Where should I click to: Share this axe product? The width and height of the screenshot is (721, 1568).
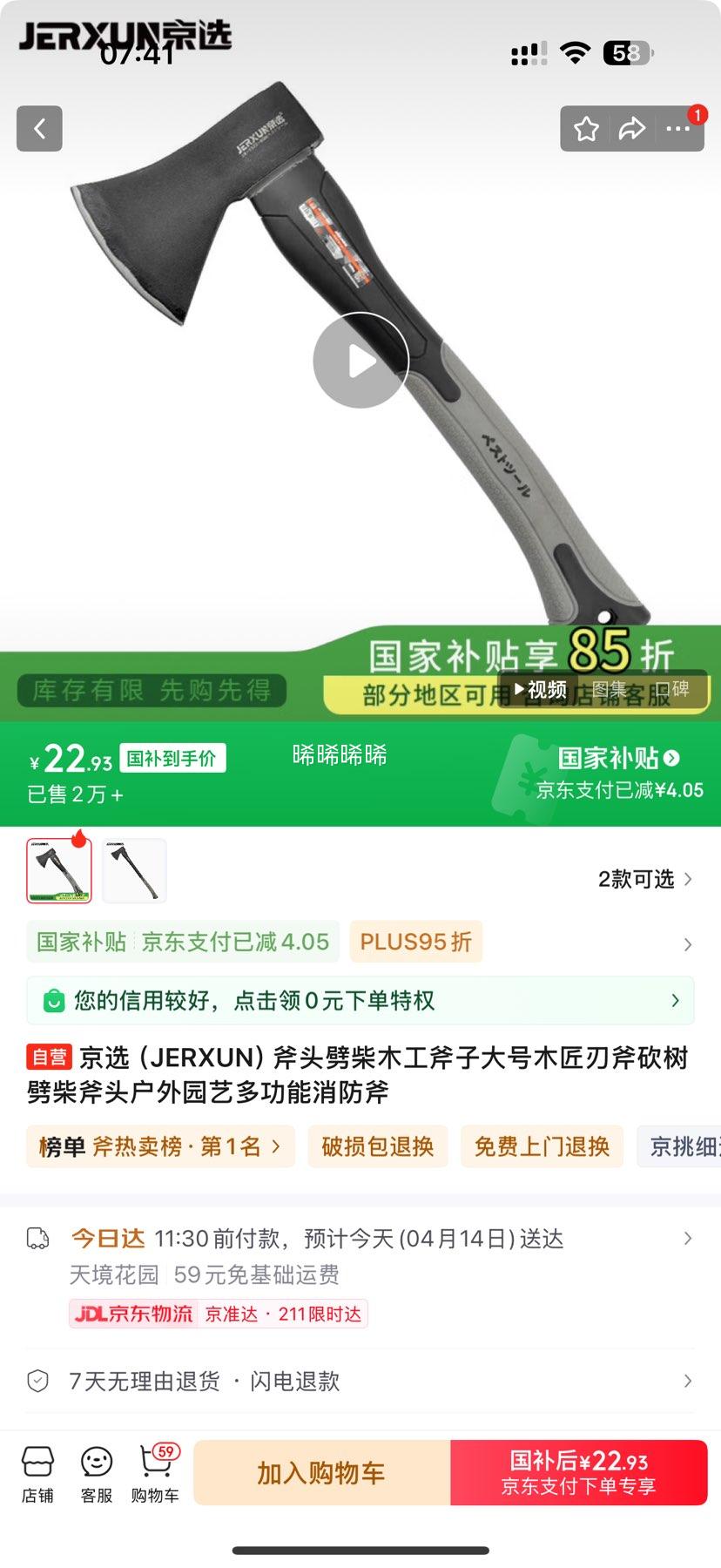coord(631,129)
